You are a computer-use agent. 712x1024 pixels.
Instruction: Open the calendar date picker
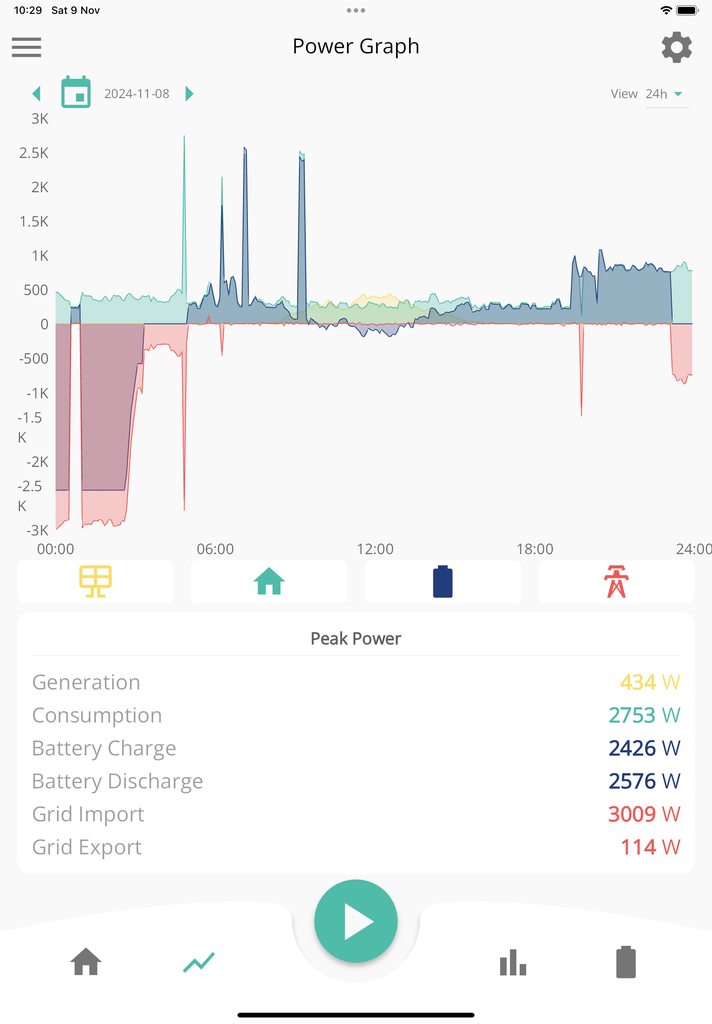click(x=76, y=93)
